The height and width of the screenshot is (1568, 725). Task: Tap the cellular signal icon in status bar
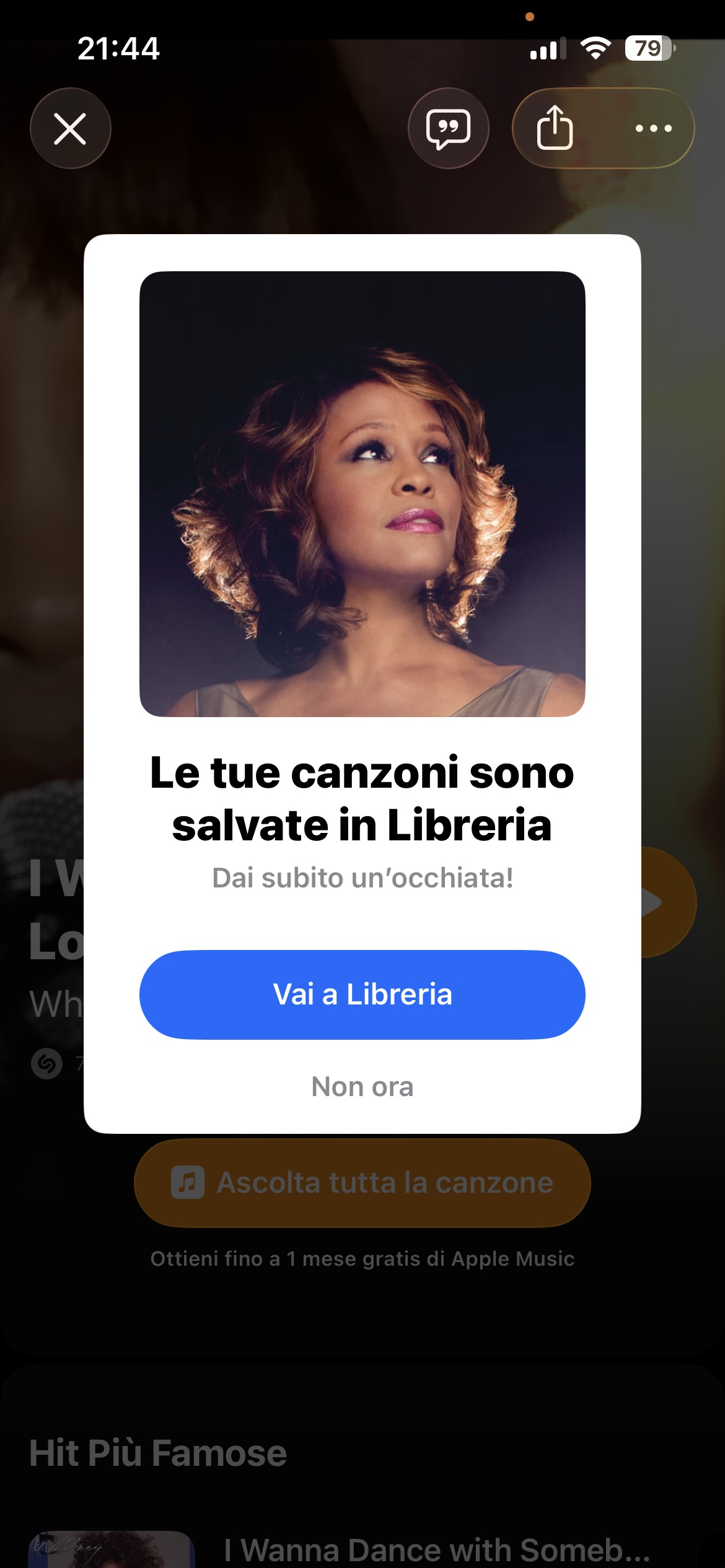click(x=548, y=48)
